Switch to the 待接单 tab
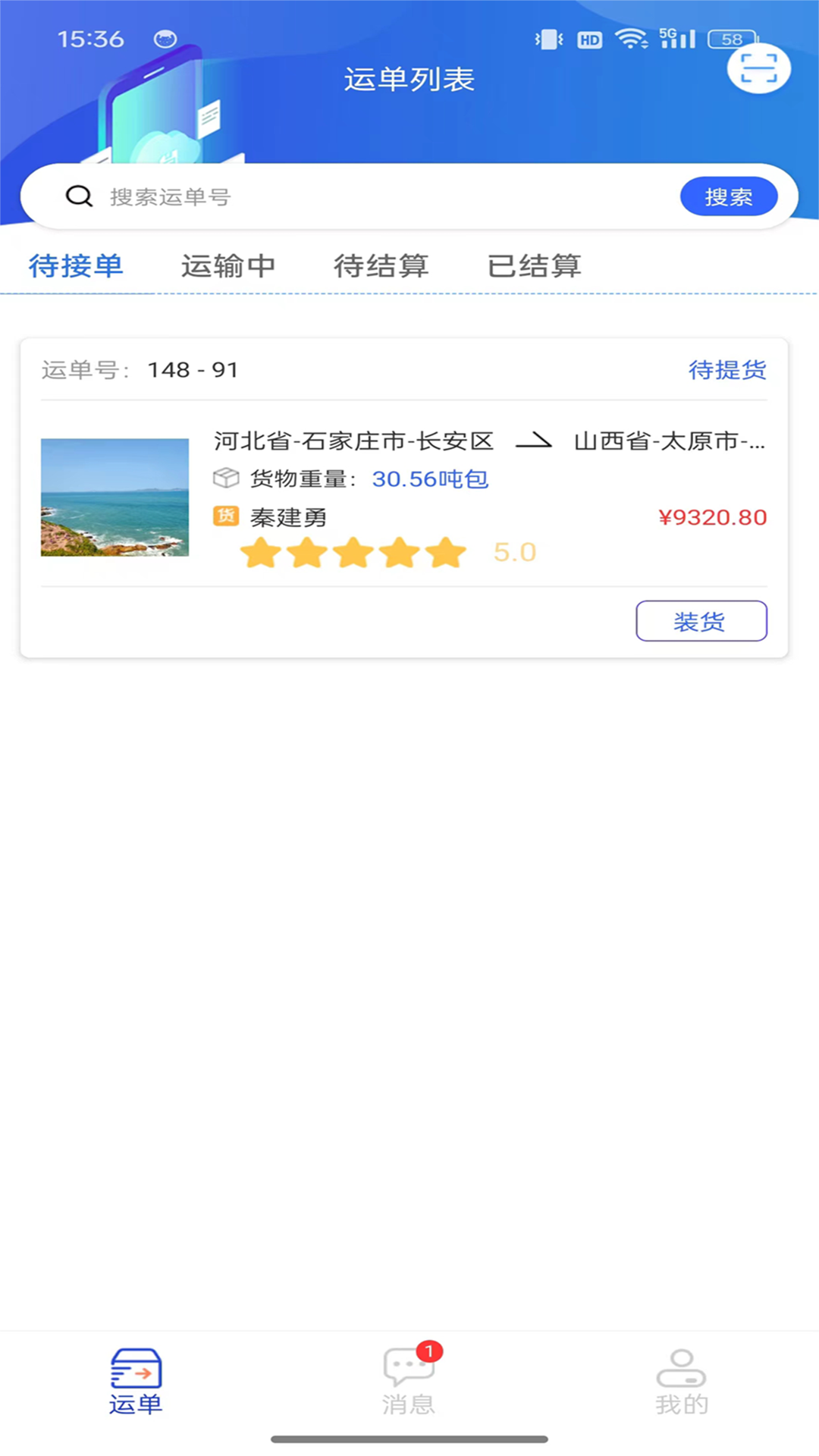Screen dimensions: 819x1456 pos(76,266)
